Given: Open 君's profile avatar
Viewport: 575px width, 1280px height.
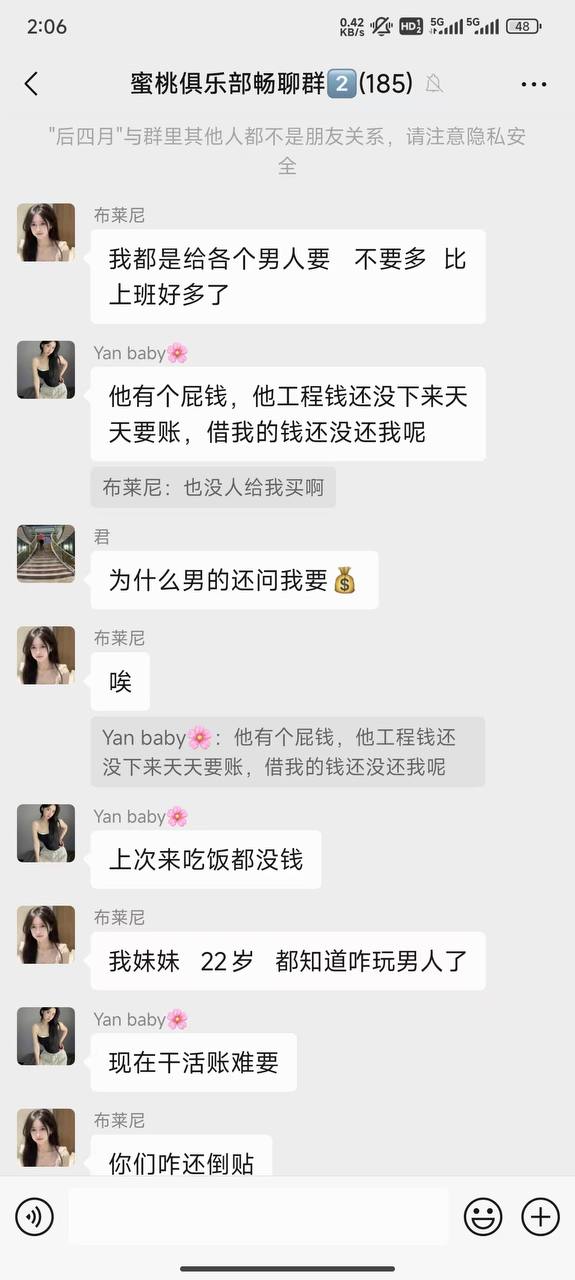Looking at the screenshot, I should 46,554.
